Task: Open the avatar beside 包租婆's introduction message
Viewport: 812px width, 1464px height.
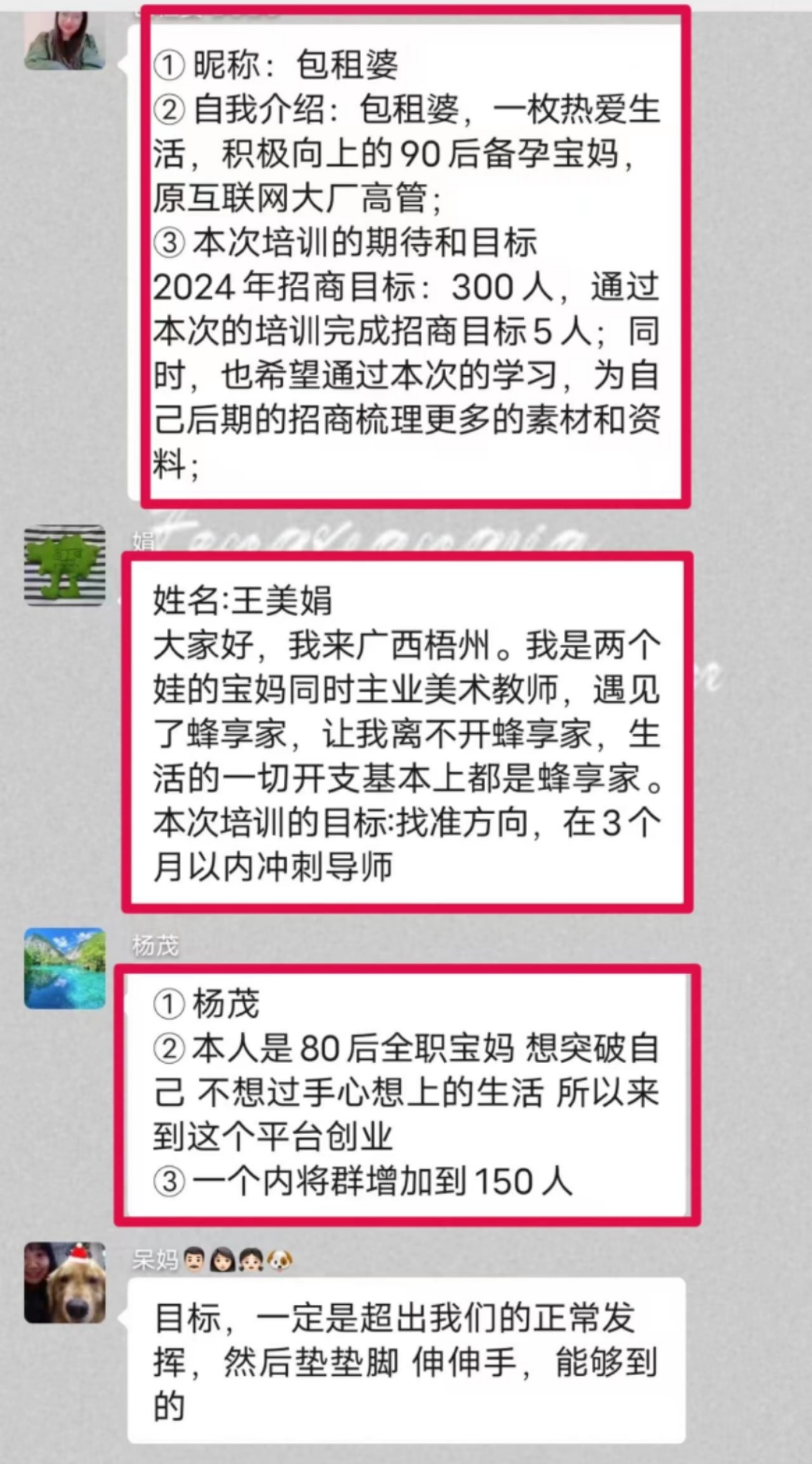Action: click(x=65, y=40)
